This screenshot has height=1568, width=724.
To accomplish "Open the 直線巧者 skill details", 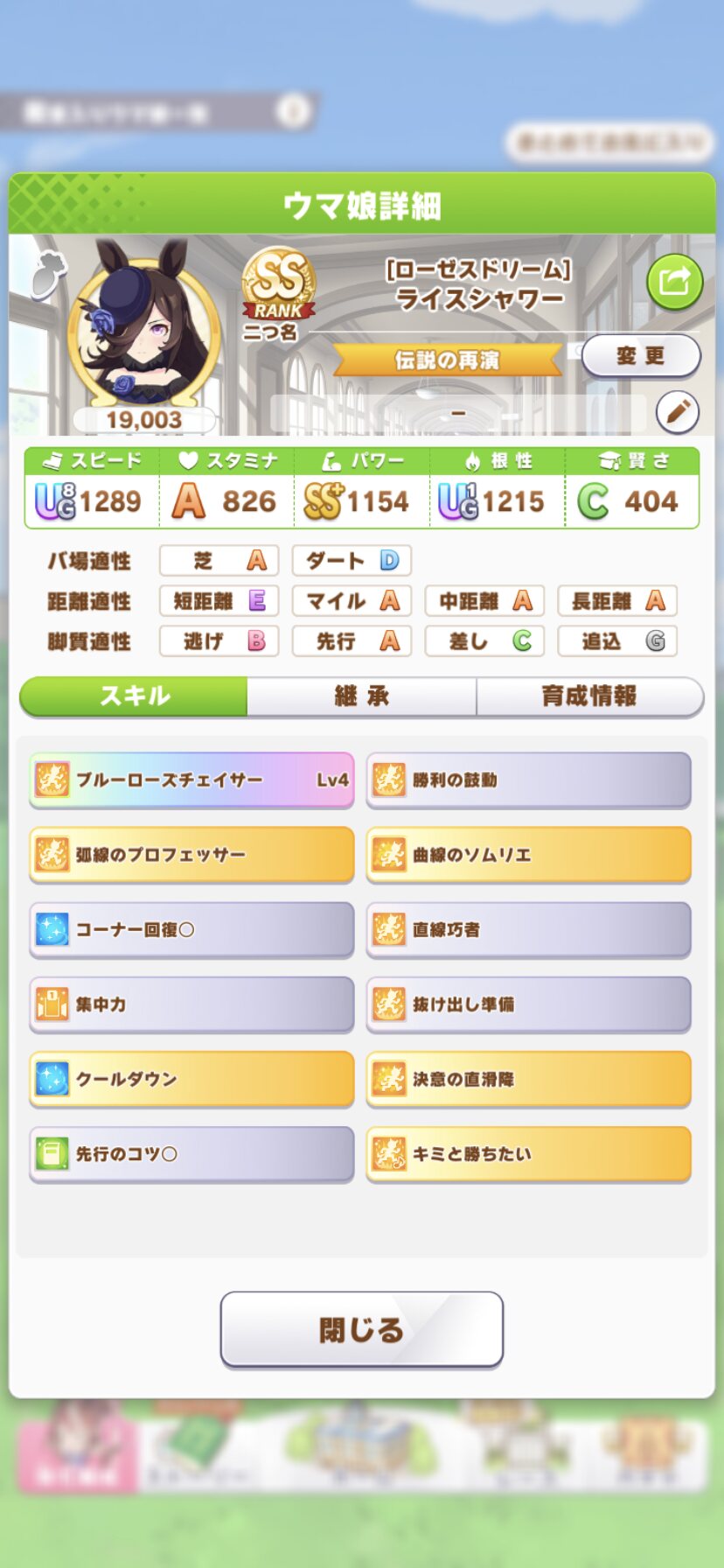I will point(529,929).
